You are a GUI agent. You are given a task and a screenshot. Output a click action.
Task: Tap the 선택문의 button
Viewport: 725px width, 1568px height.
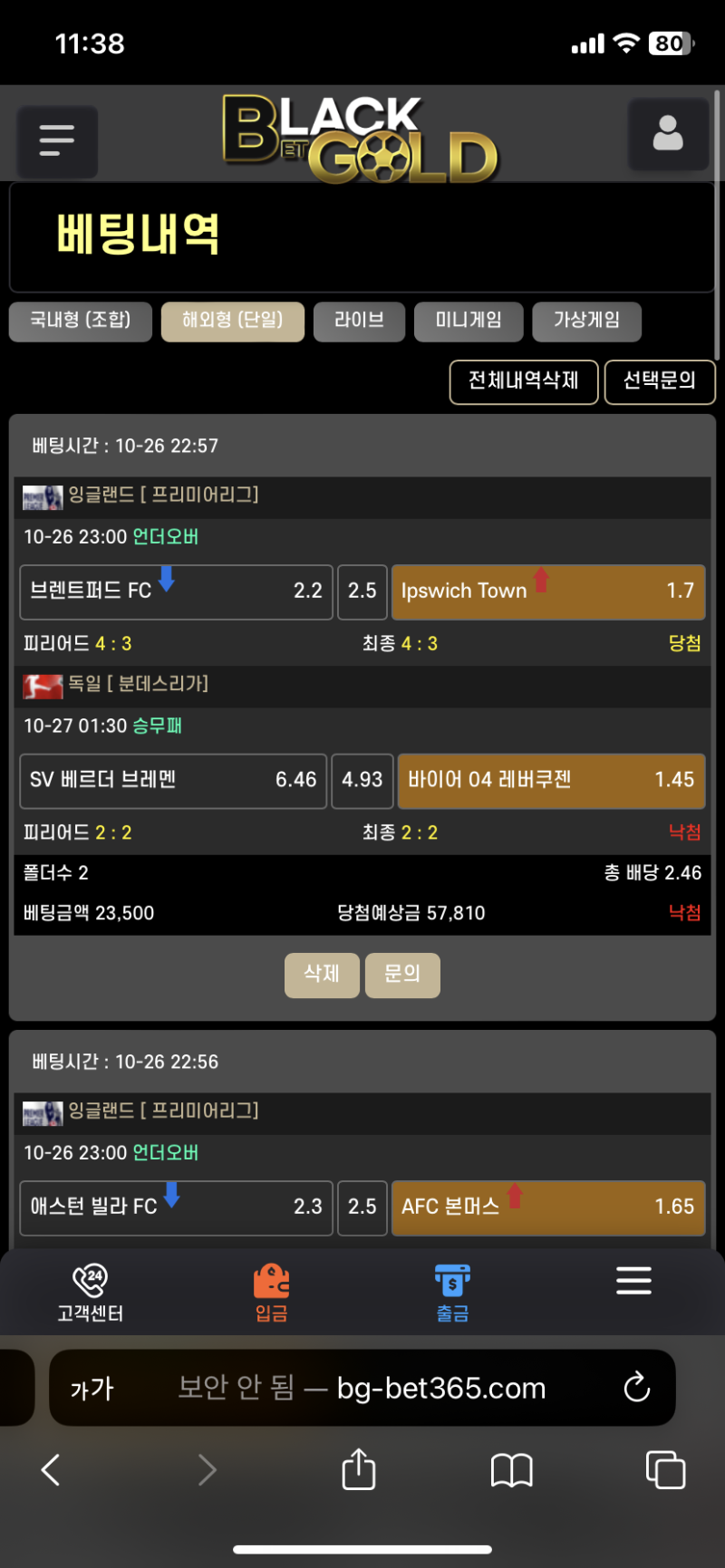[659, 381]
